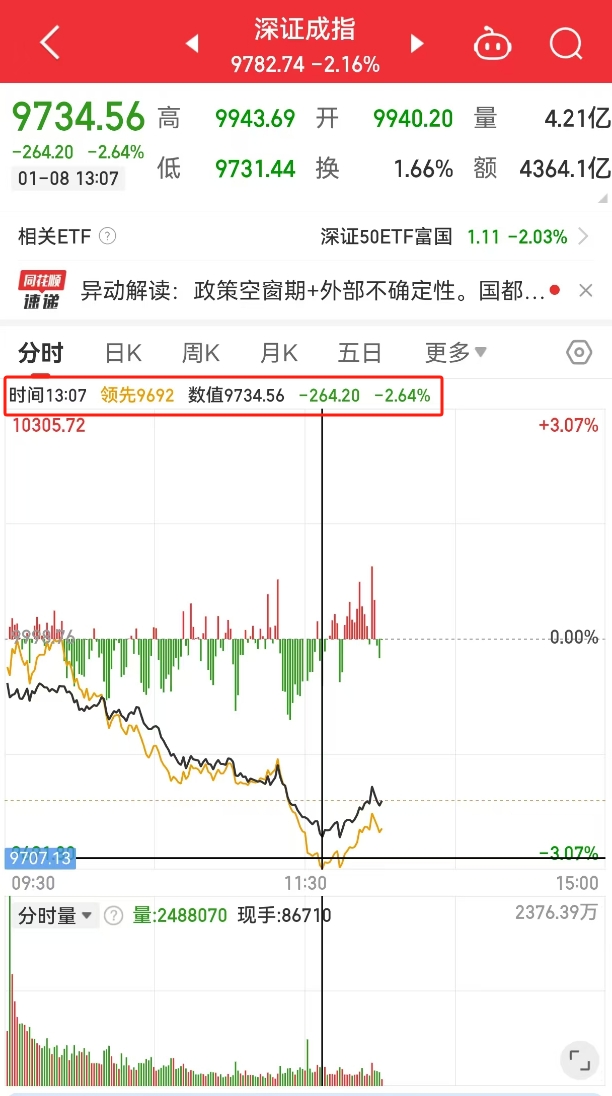Switch to the 周K chart tab
612x1096 pixels.
point(200,352)
